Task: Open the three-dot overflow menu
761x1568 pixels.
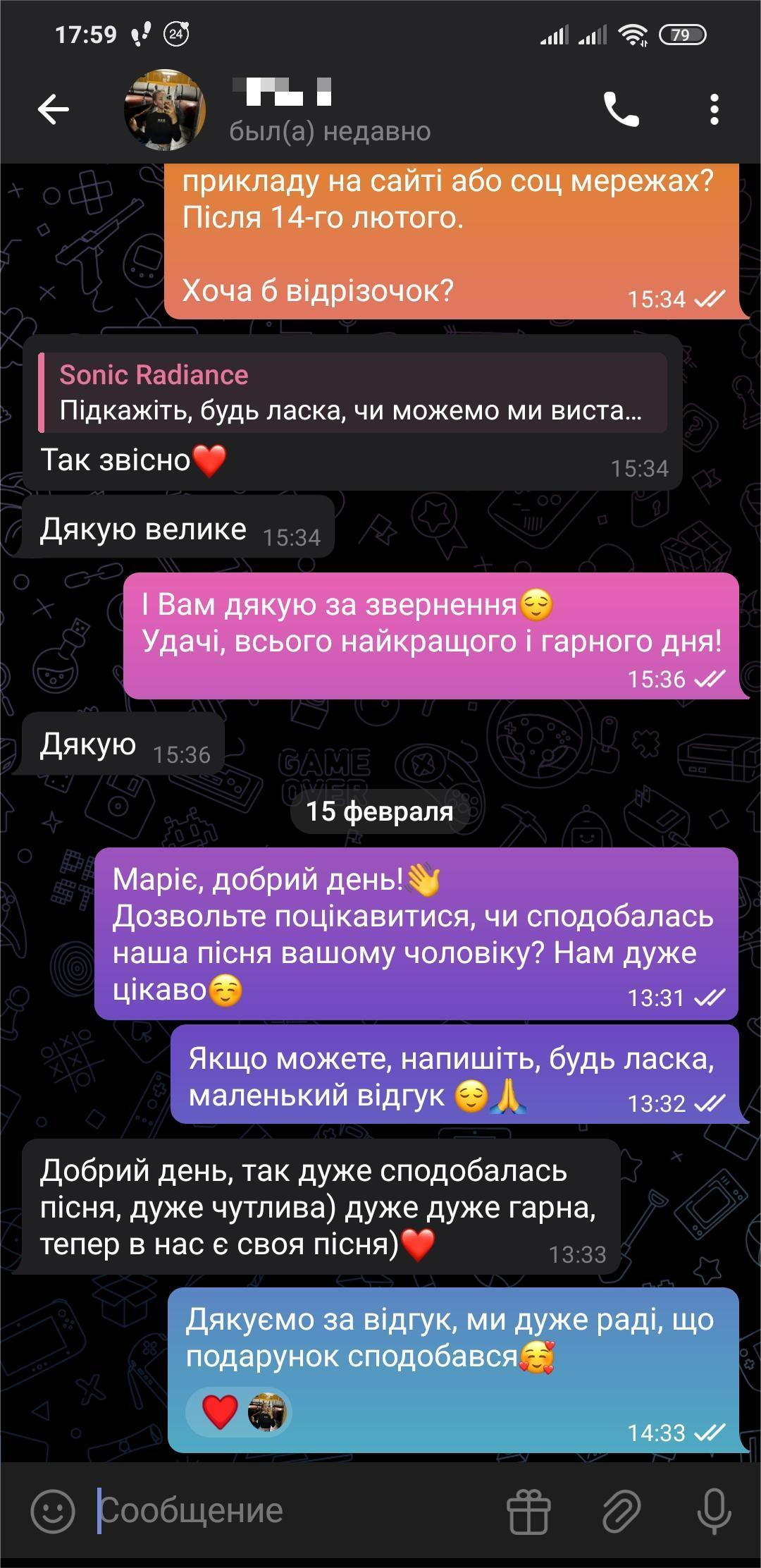Action: coord(714,110)
